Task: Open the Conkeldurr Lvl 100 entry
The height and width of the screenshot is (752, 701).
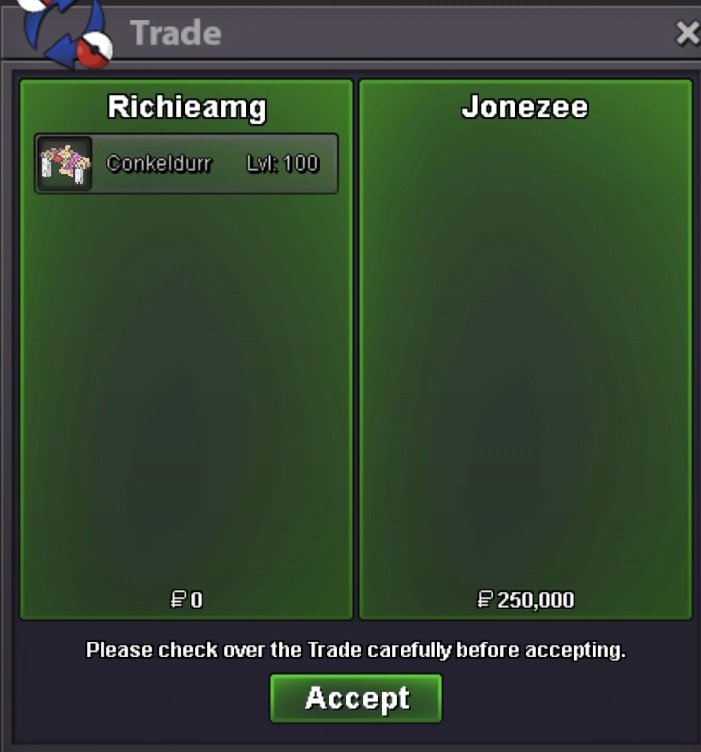Action: [x=187, y=164]
